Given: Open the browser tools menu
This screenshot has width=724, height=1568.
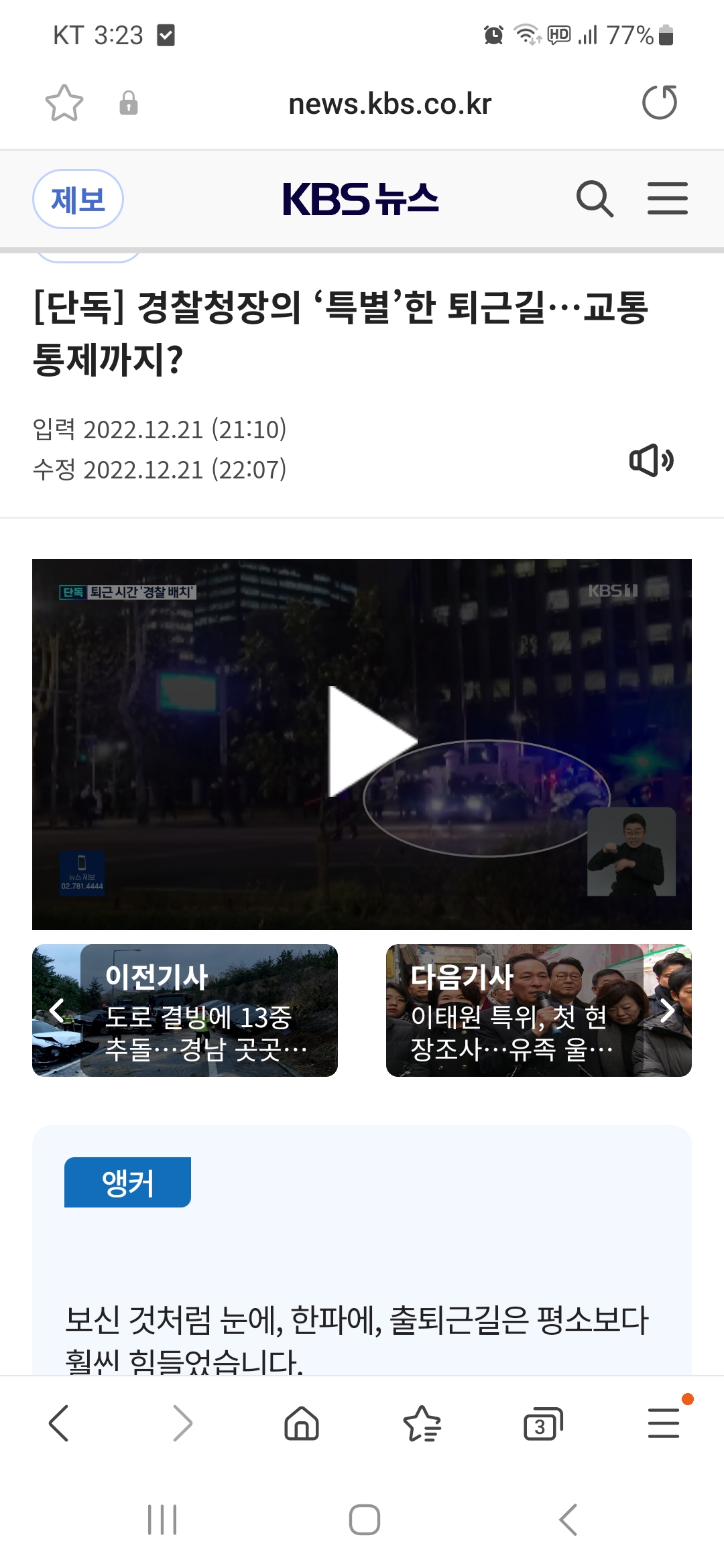Looking at the screenshot, I should tap(665, 1422).
